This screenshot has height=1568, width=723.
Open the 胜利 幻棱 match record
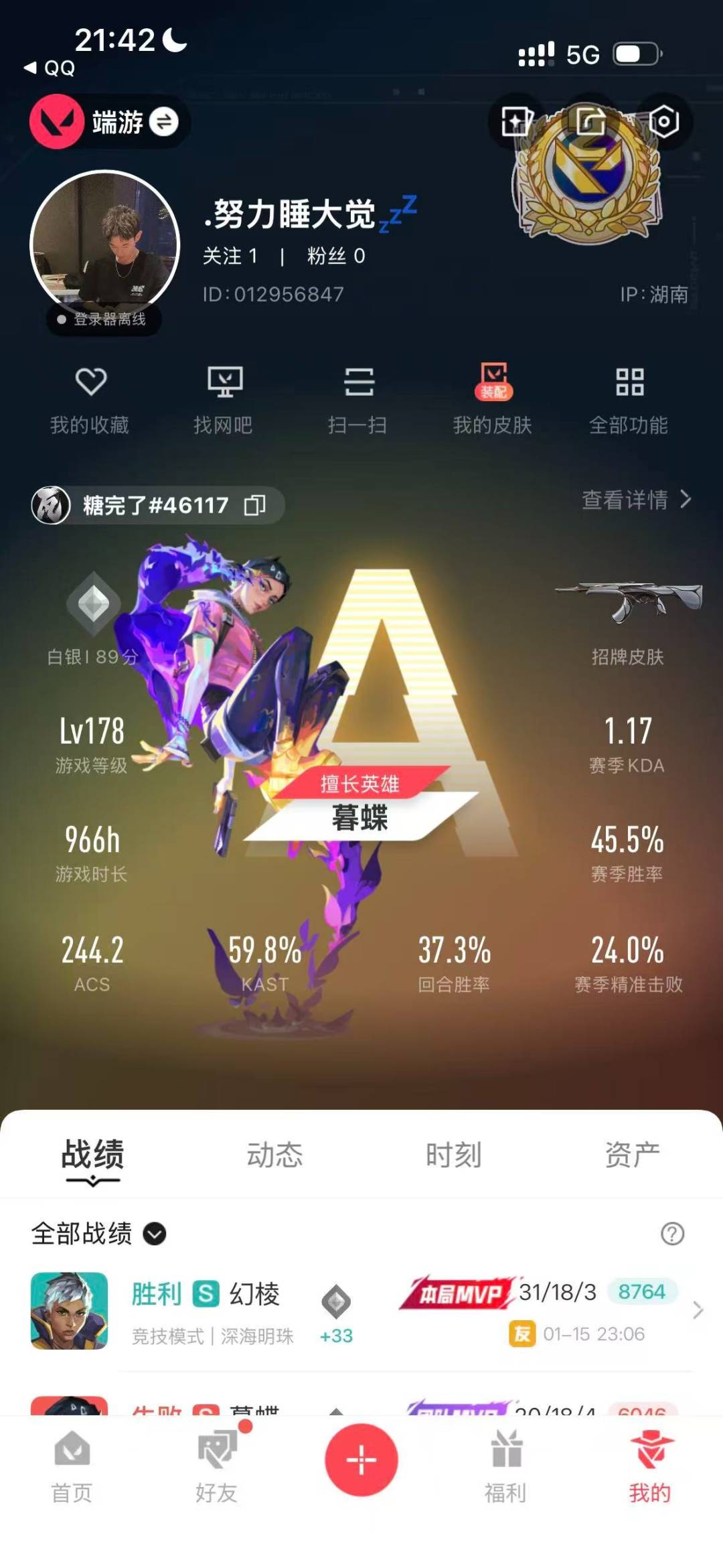(361, 1311)
